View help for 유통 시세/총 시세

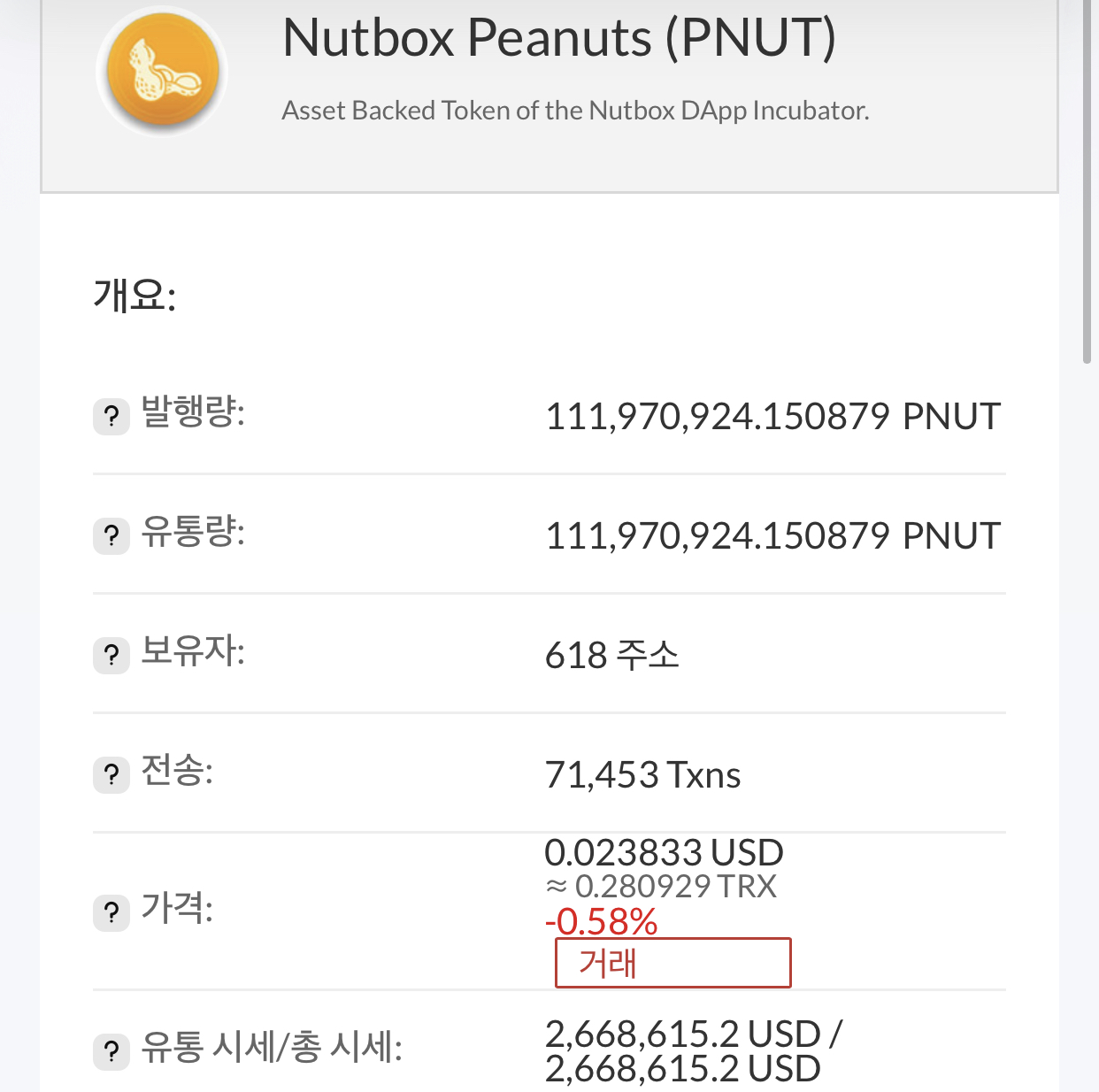[111, 1051]
